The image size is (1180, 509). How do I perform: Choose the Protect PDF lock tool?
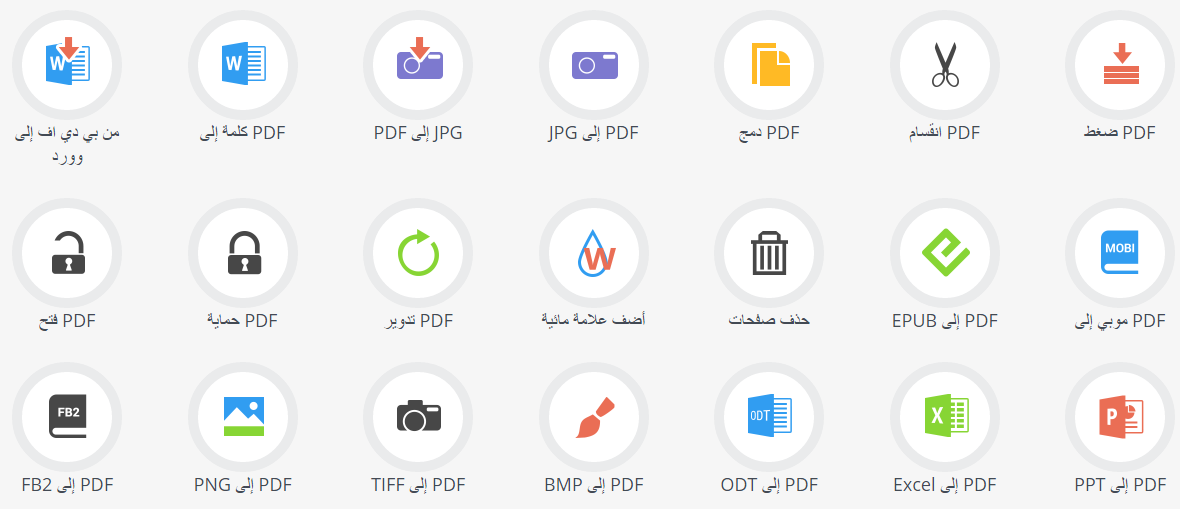point(243,254)
